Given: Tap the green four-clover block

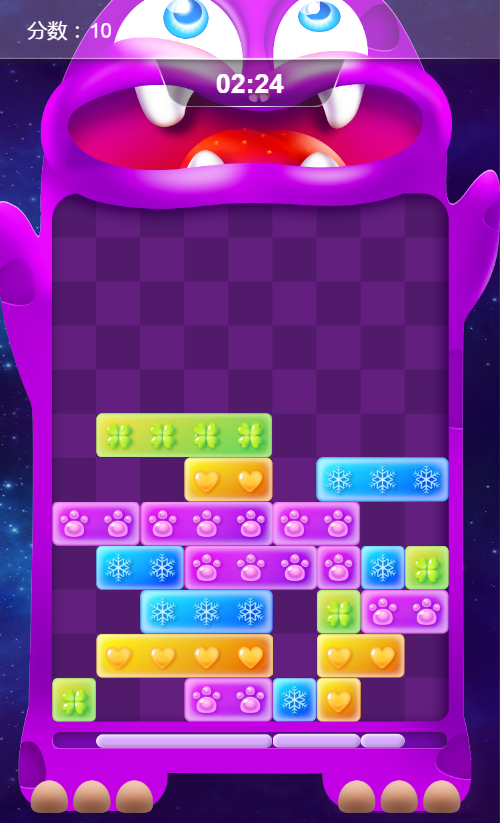Looking at the screenshot, I should click(184, 435).
